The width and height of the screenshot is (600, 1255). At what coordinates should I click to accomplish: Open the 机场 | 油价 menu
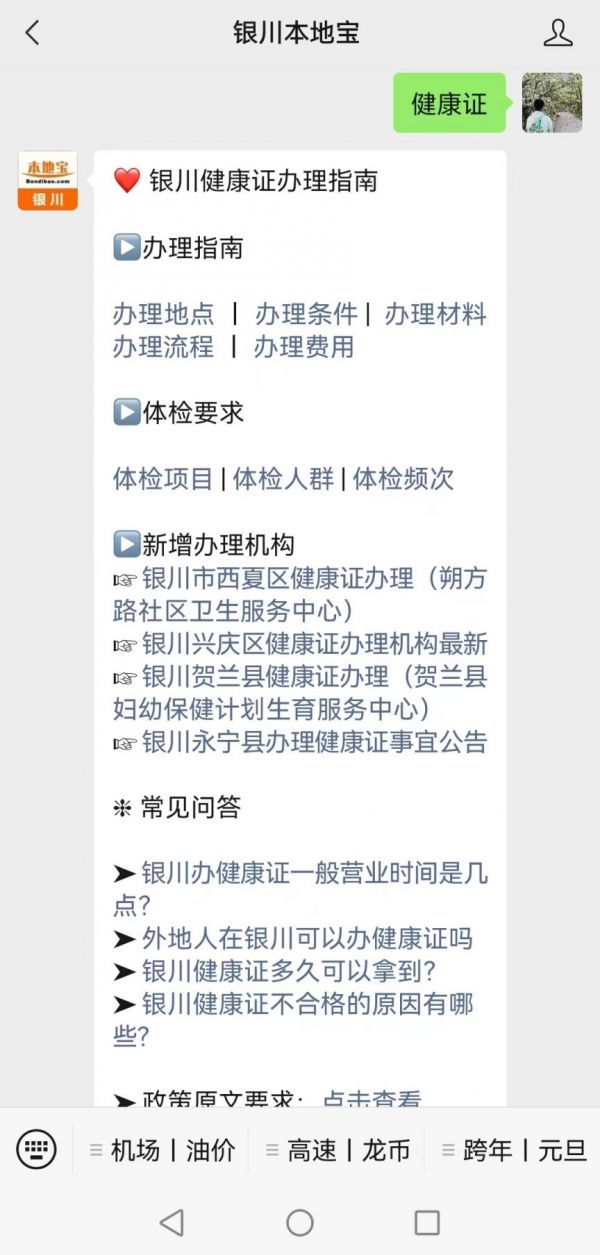pyautogui.click(x=163, y=1150)
